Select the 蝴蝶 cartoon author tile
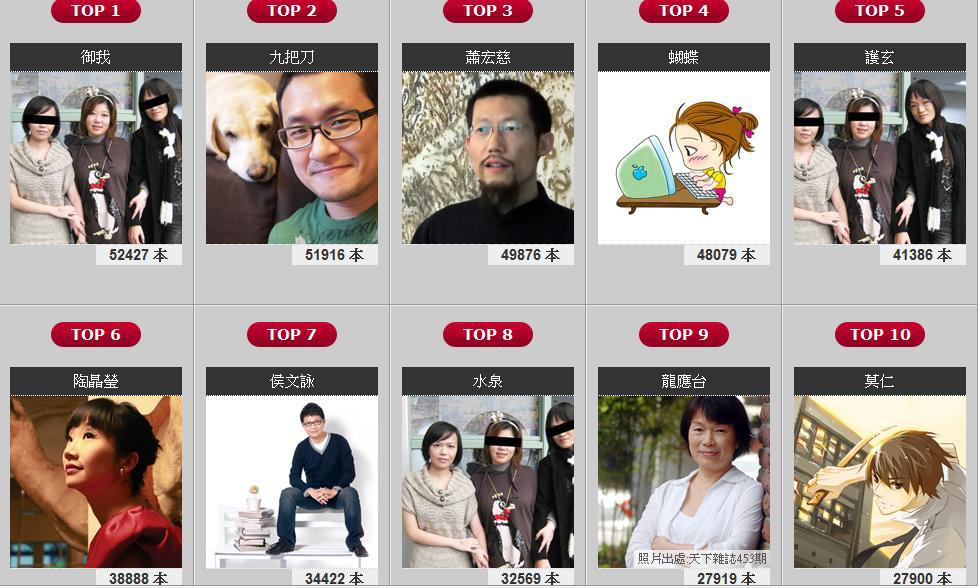The image size is (978, 588). [x=684, y=157]
